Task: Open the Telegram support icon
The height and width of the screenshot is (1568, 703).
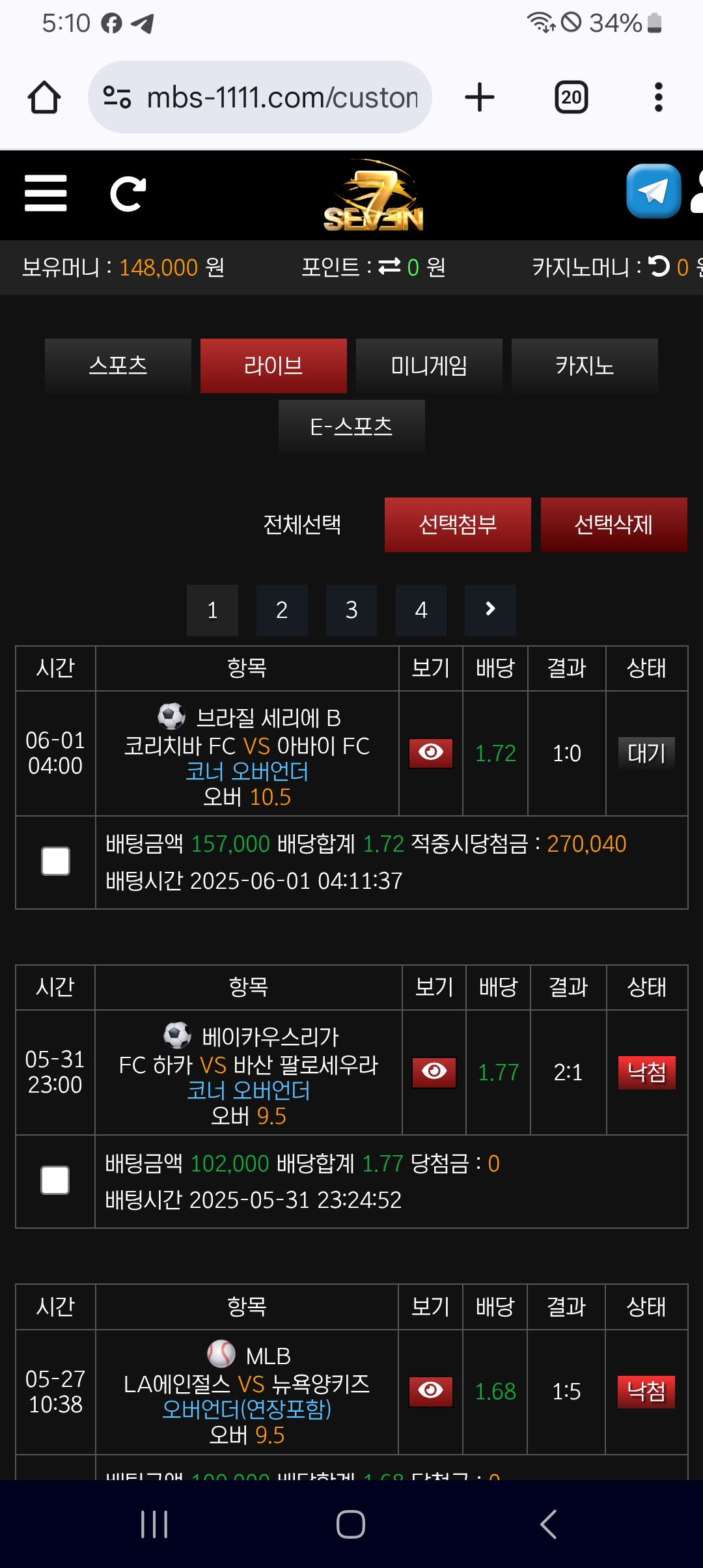Action: click(653, 191)
